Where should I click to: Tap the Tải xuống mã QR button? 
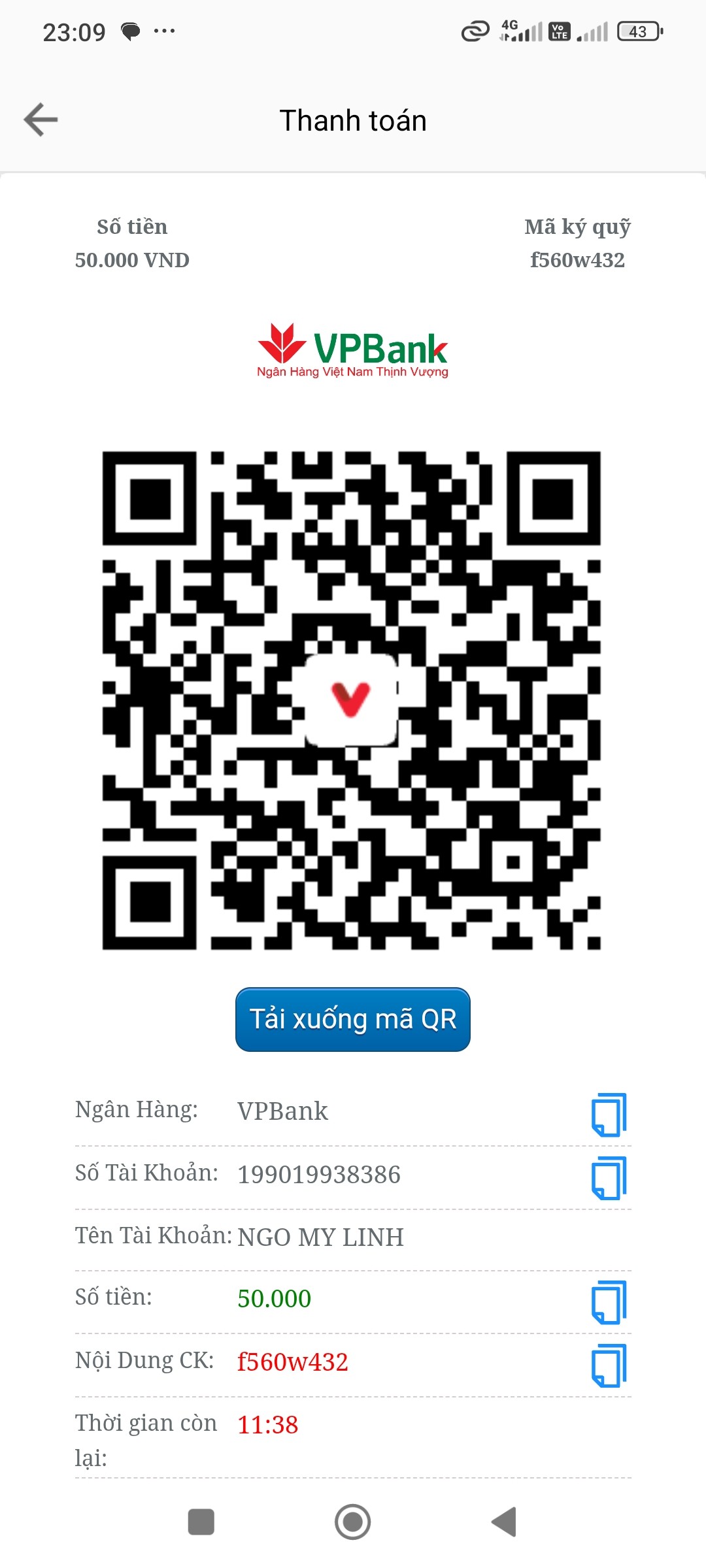pyautogui.click(x=353, y=1019)
